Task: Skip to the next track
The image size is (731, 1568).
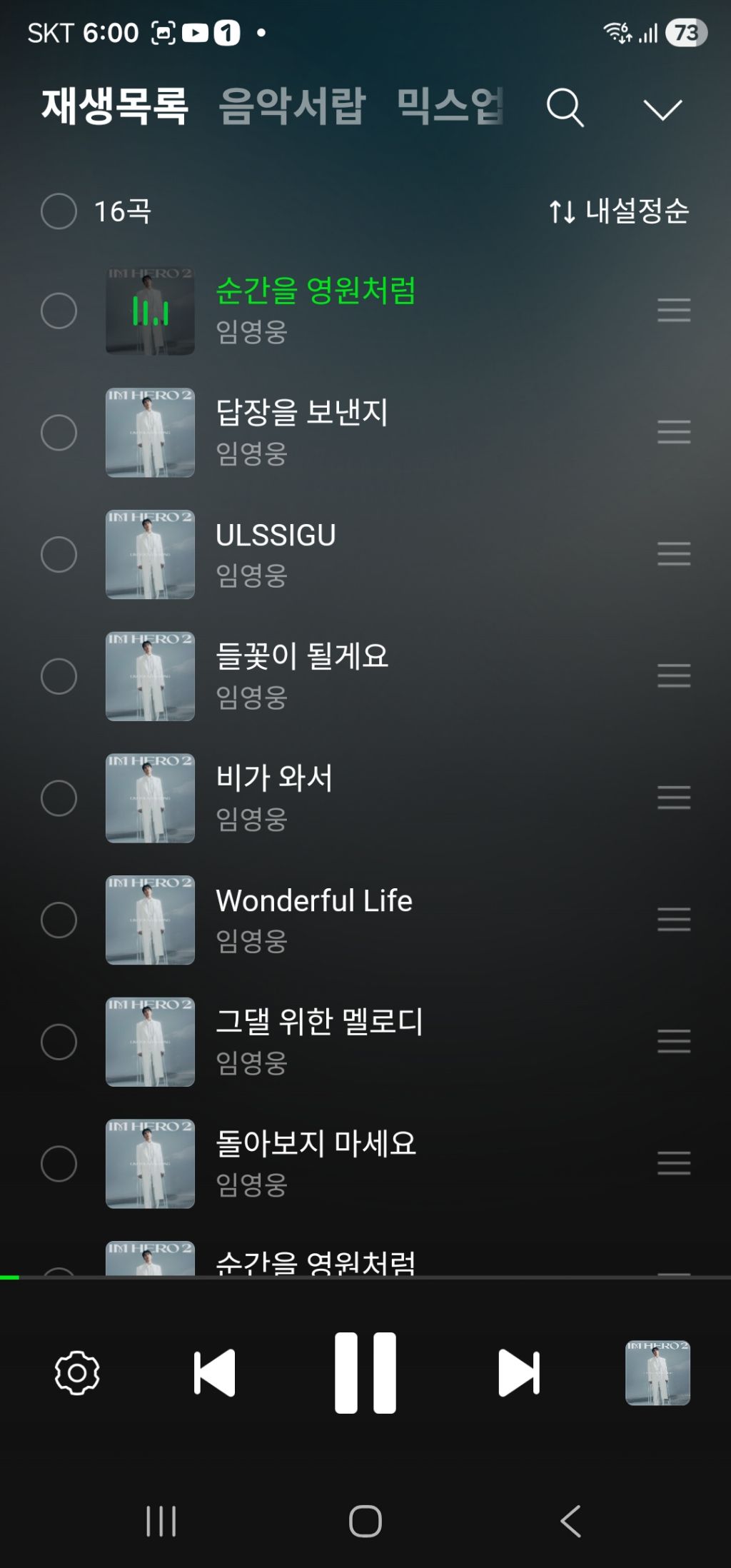Action: (x=518, y=1372)
